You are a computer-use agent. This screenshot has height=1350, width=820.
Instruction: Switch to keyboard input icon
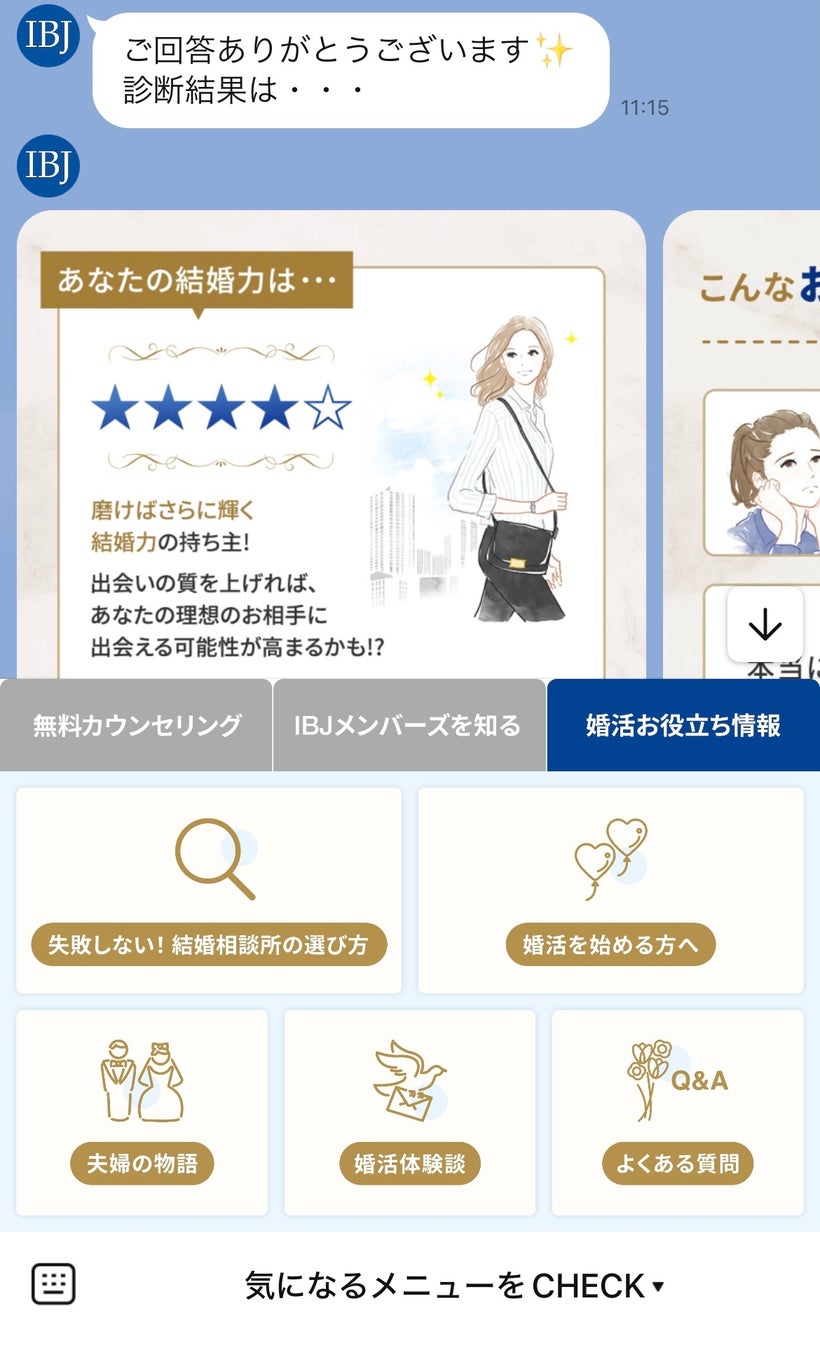[53, 1284]
